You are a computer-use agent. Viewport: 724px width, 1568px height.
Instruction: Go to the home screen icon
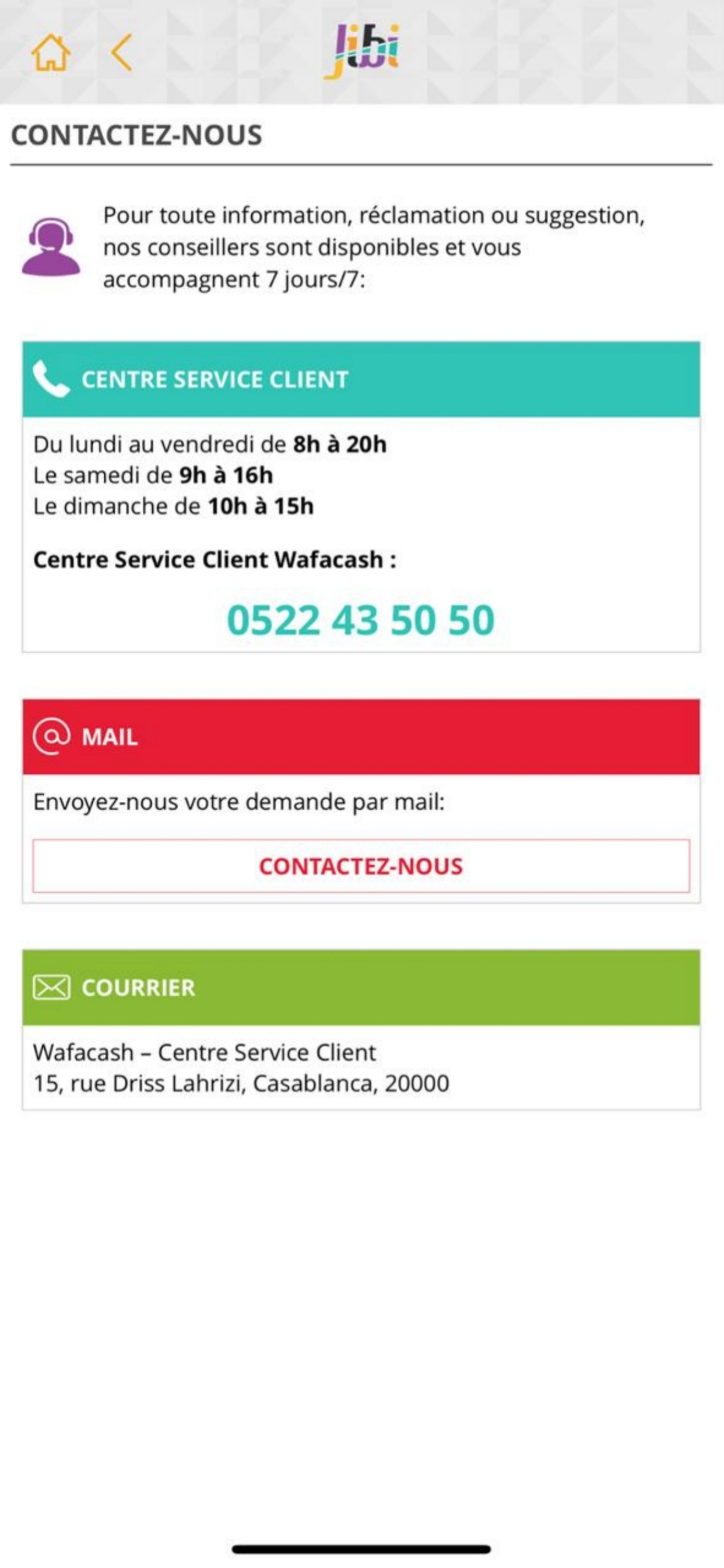51,53
